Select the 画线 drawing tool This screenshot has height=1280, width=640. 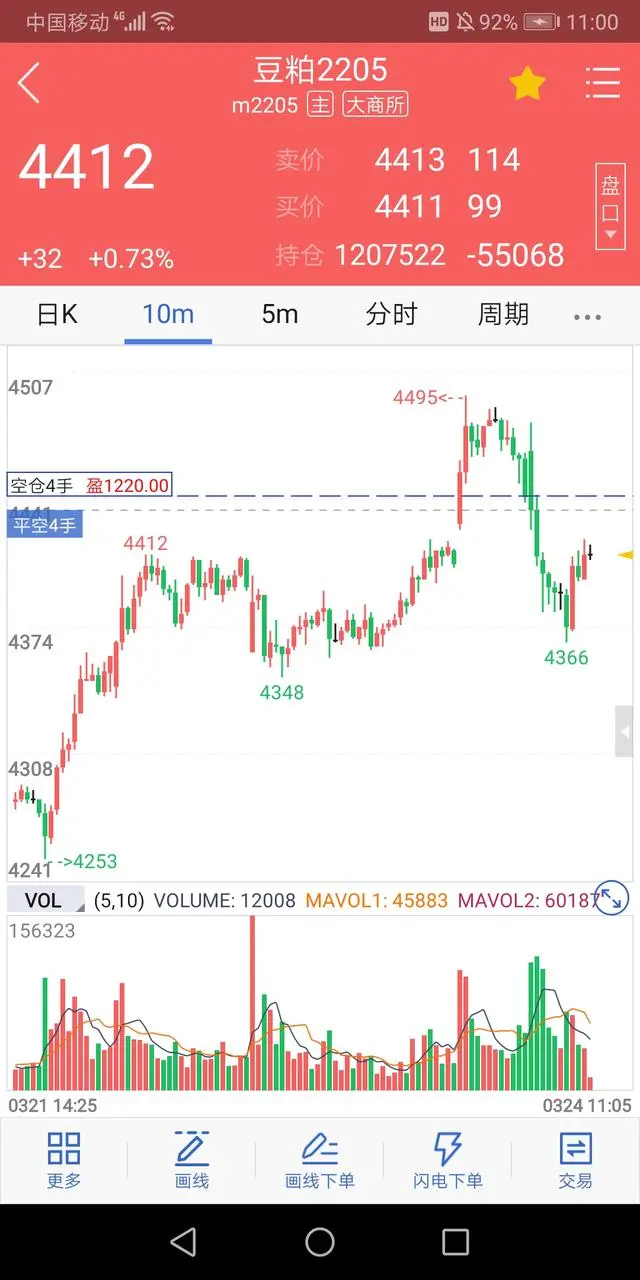click(192, 1160)
